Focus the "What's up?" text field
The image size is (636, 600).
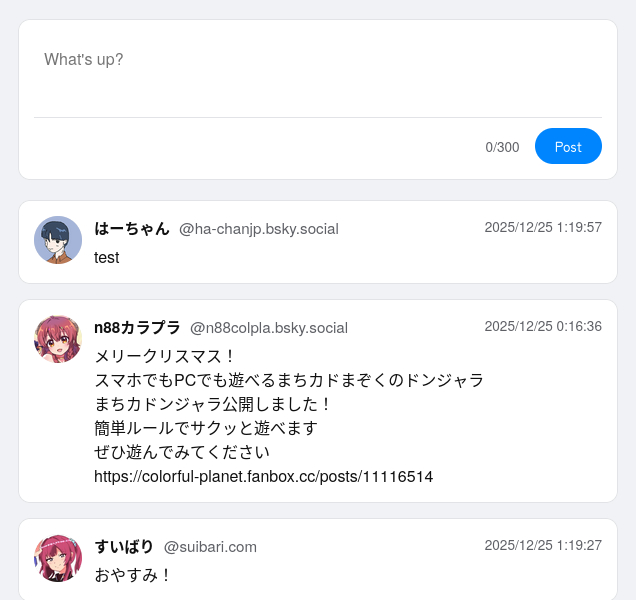pos(318,74)
